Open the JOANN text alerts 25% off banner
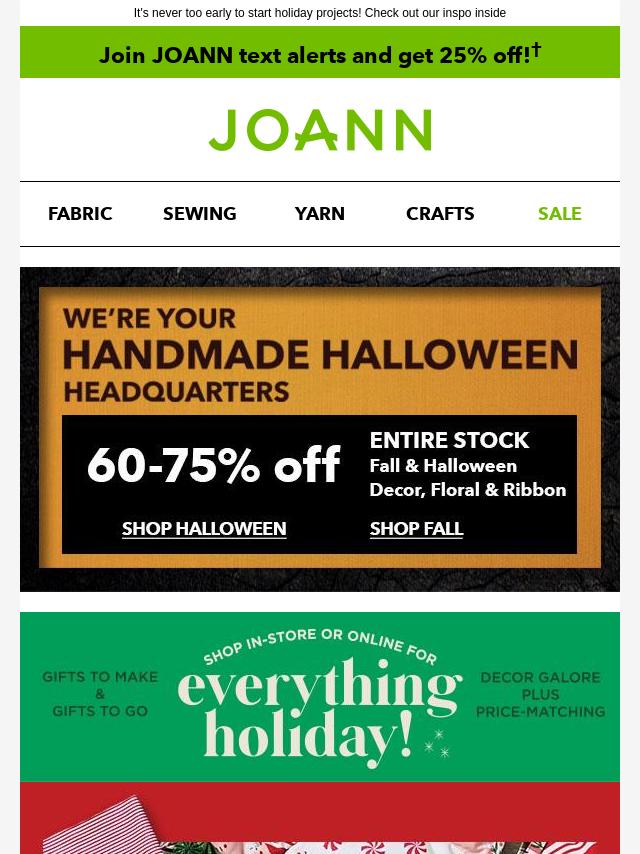 [320, 54]
